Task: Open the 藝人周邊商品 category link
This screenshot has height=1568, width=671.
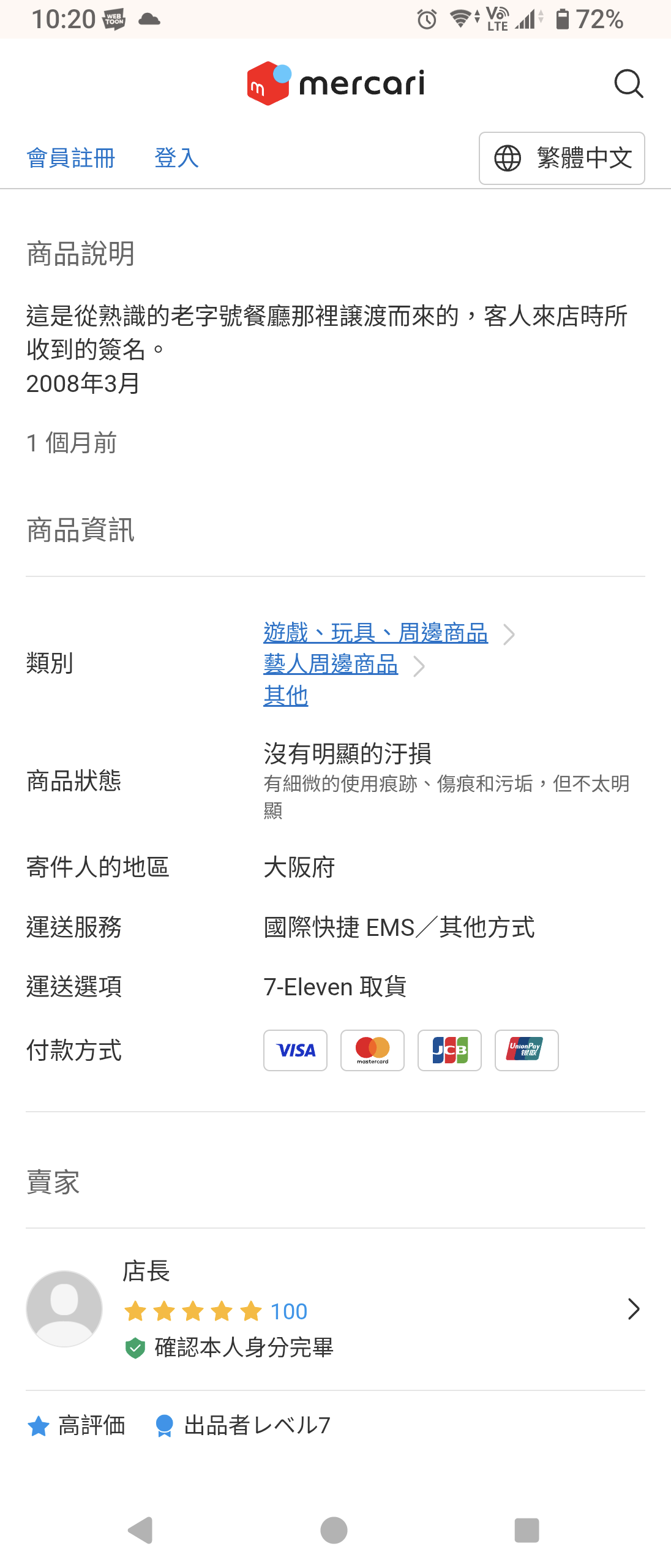Action: [x=331, y=665]
